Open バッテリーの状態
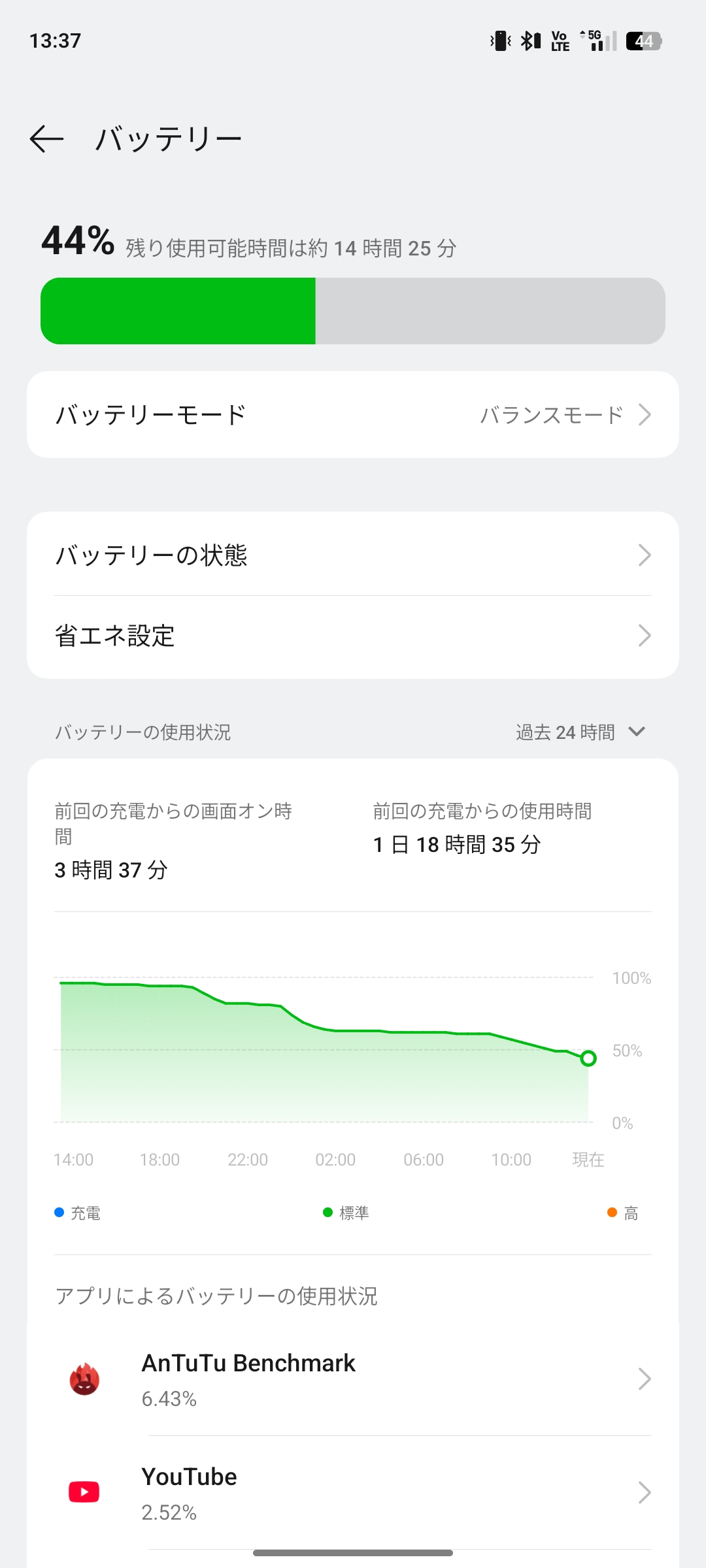 click(353, 555)
